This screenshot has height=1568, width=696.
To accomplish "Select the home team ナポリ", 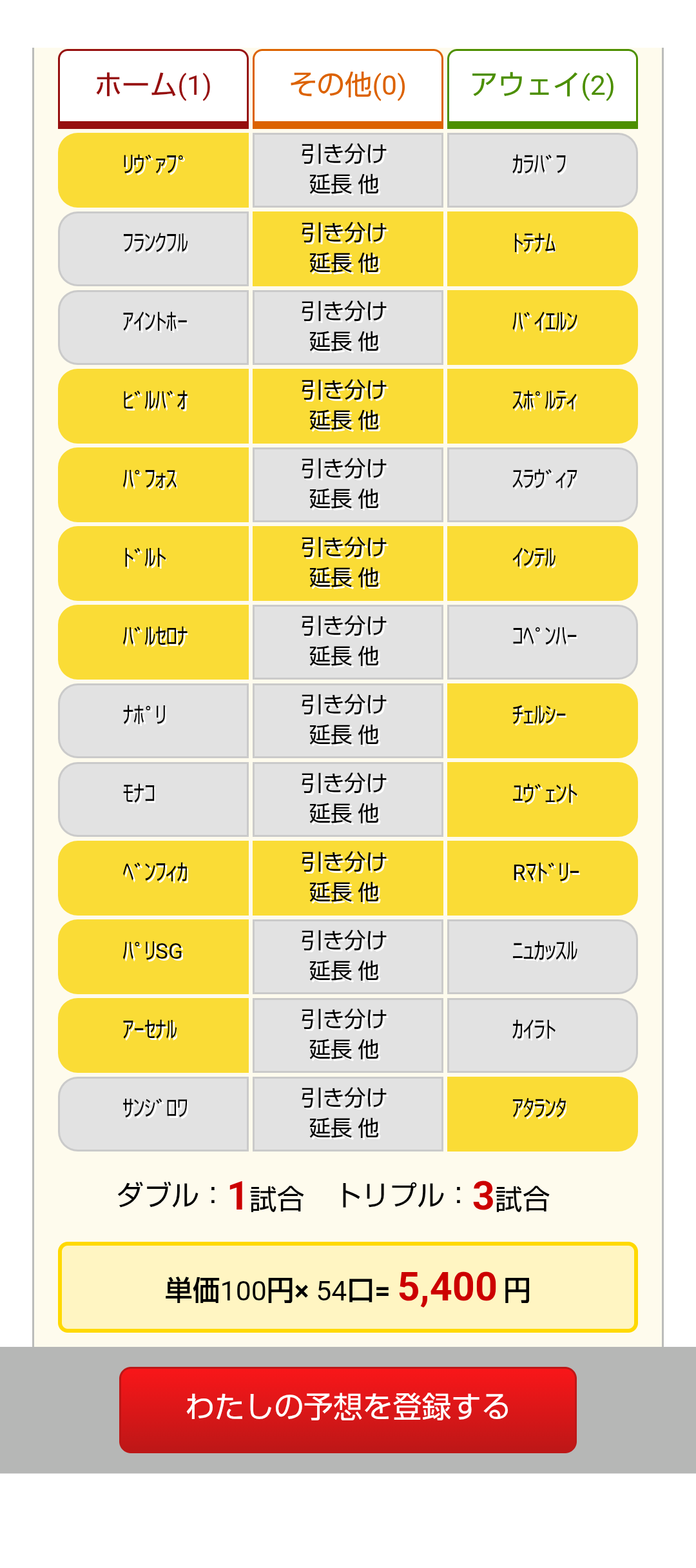I will click(x=153, y=721).
